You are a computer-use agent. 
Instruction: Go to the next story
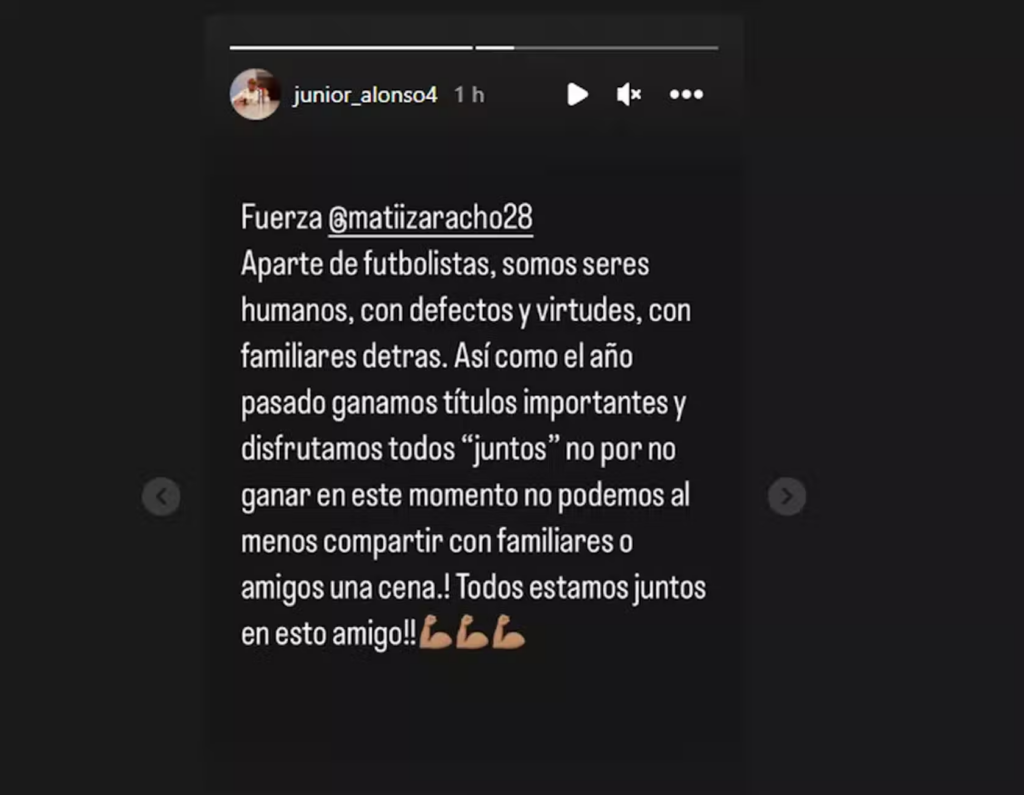pos(786,496)
